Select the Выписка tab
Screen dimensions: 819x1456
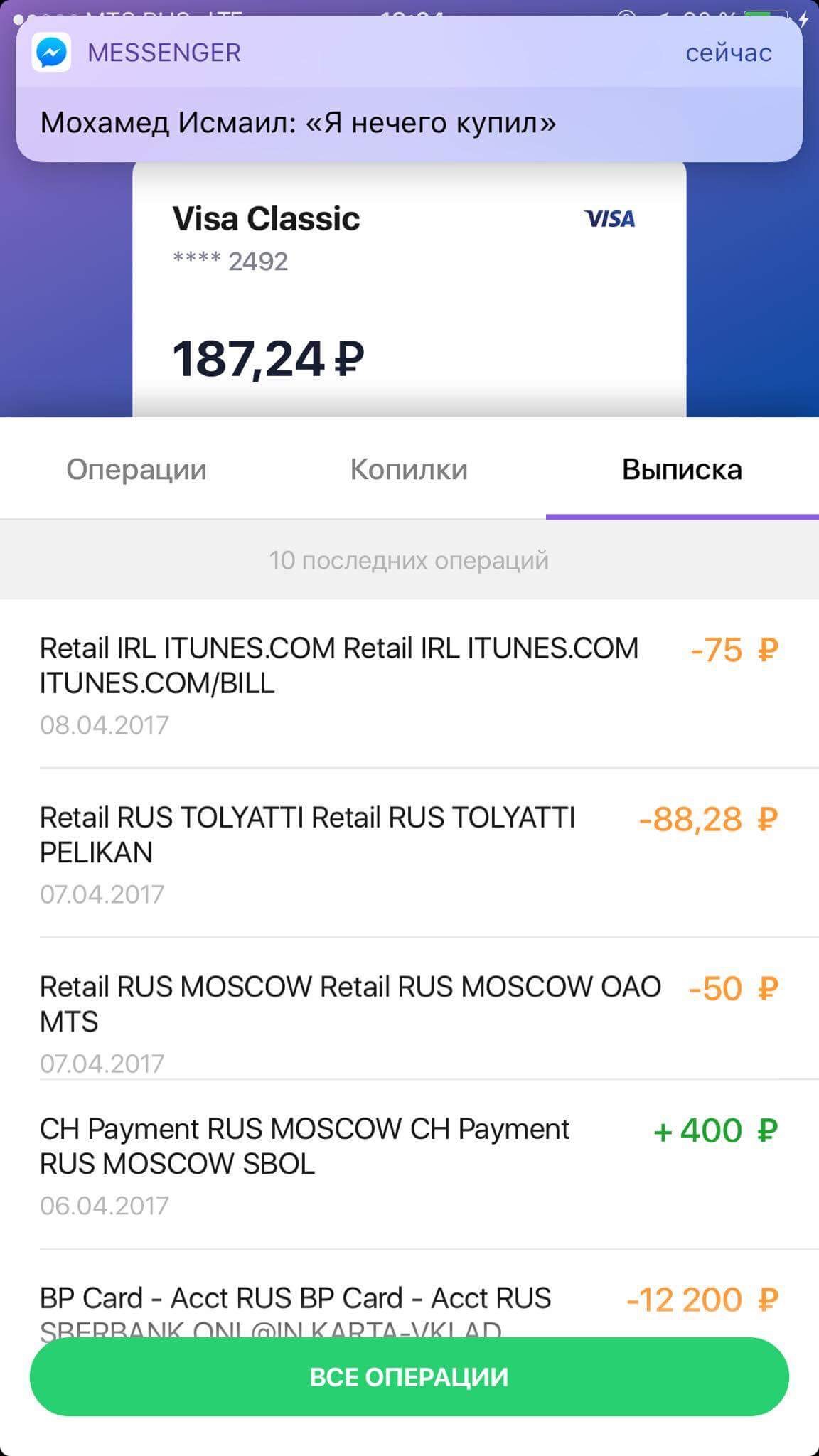682,470
